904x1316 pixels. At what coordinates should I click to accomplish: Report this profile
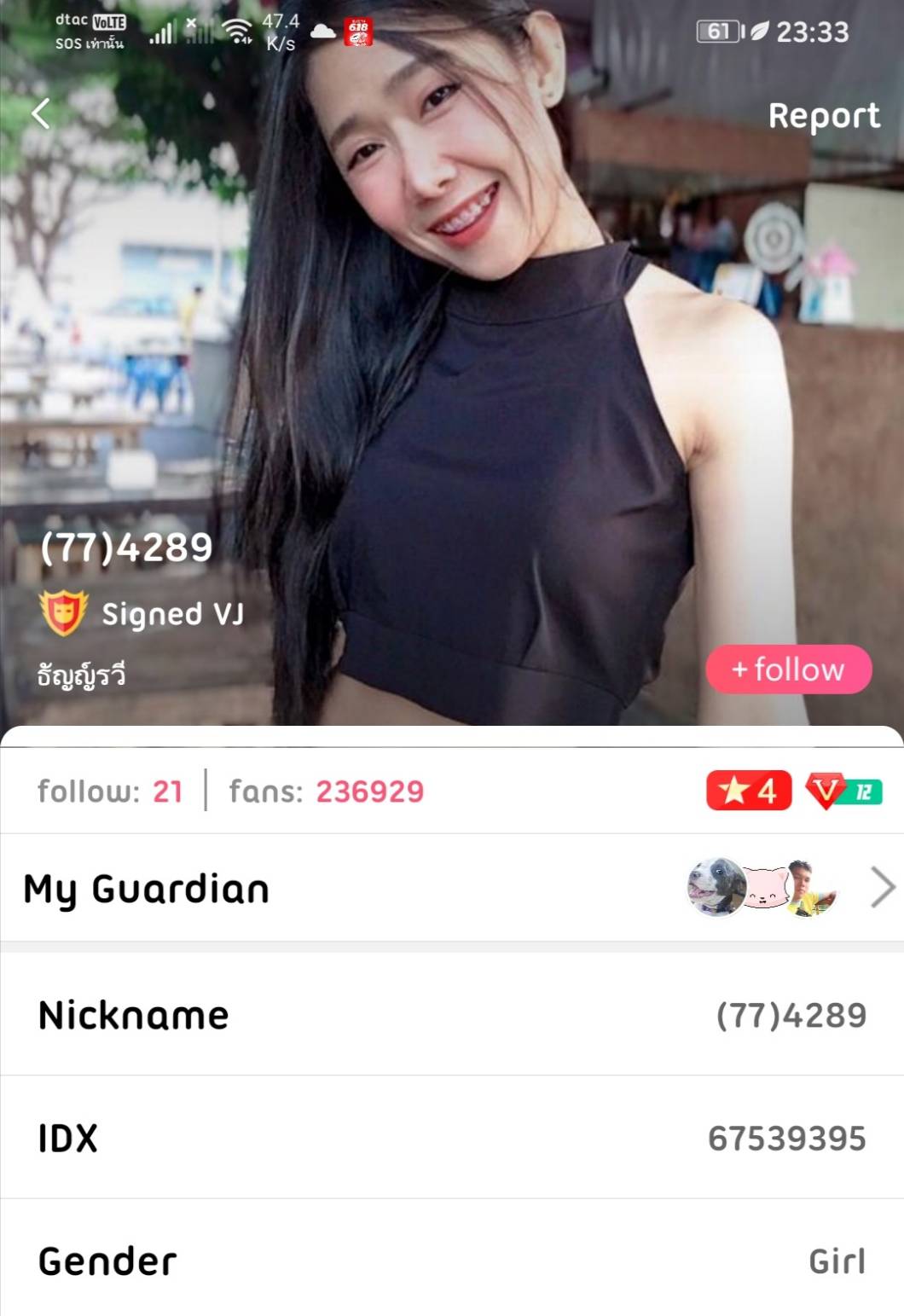tap(823, 116)
